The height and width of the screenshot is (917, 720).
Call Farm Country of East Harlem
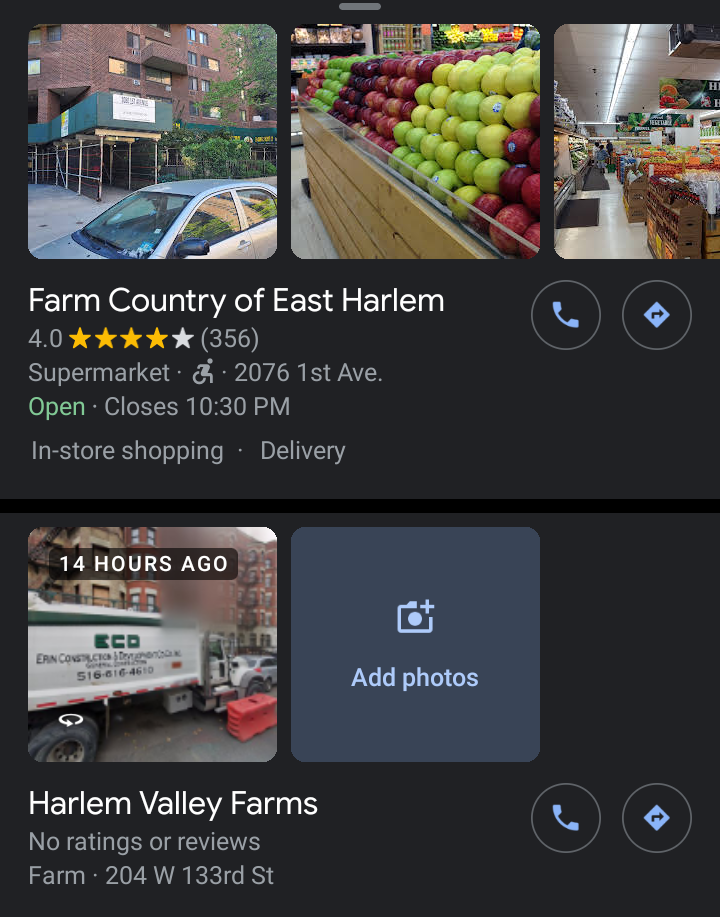coord(566,316)
